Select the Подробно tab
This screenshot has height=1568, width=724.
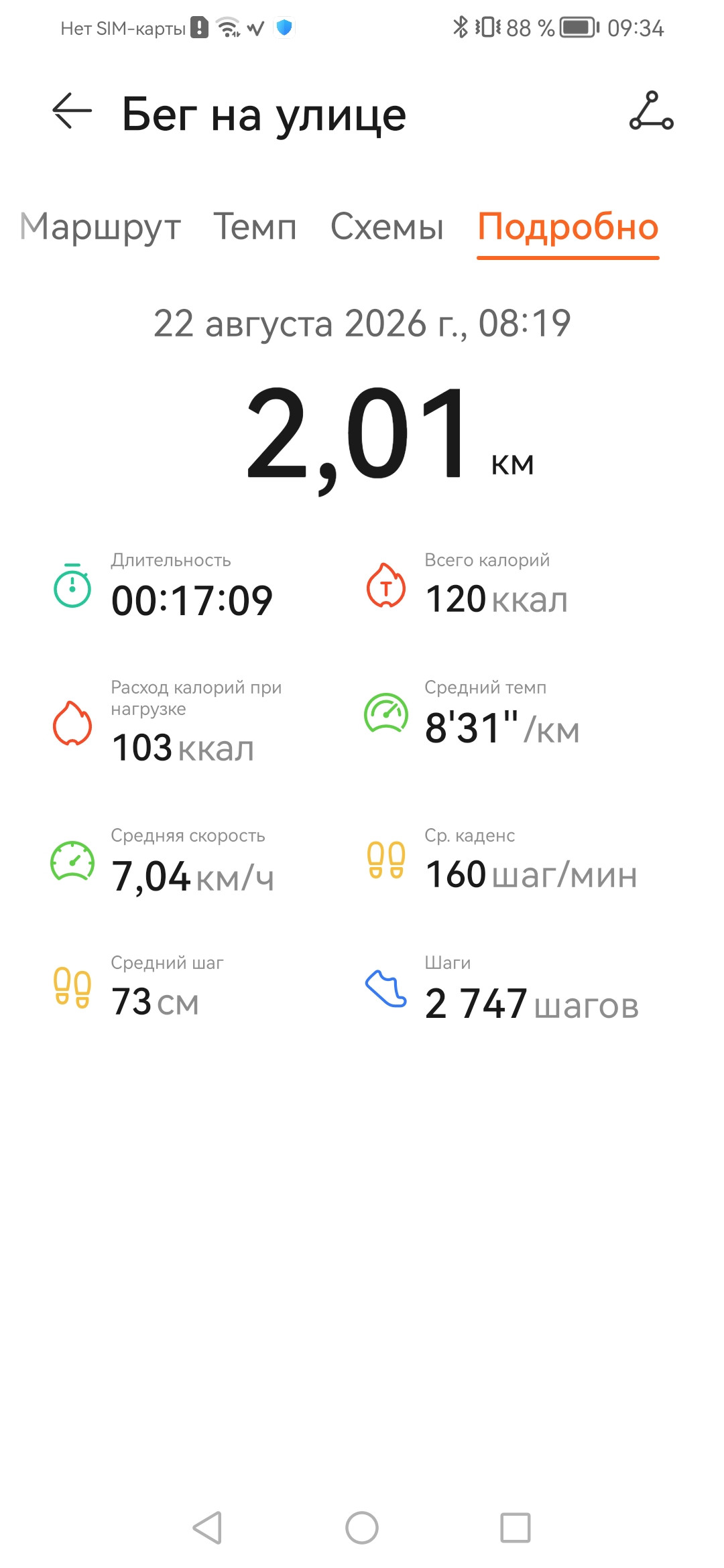568,227
